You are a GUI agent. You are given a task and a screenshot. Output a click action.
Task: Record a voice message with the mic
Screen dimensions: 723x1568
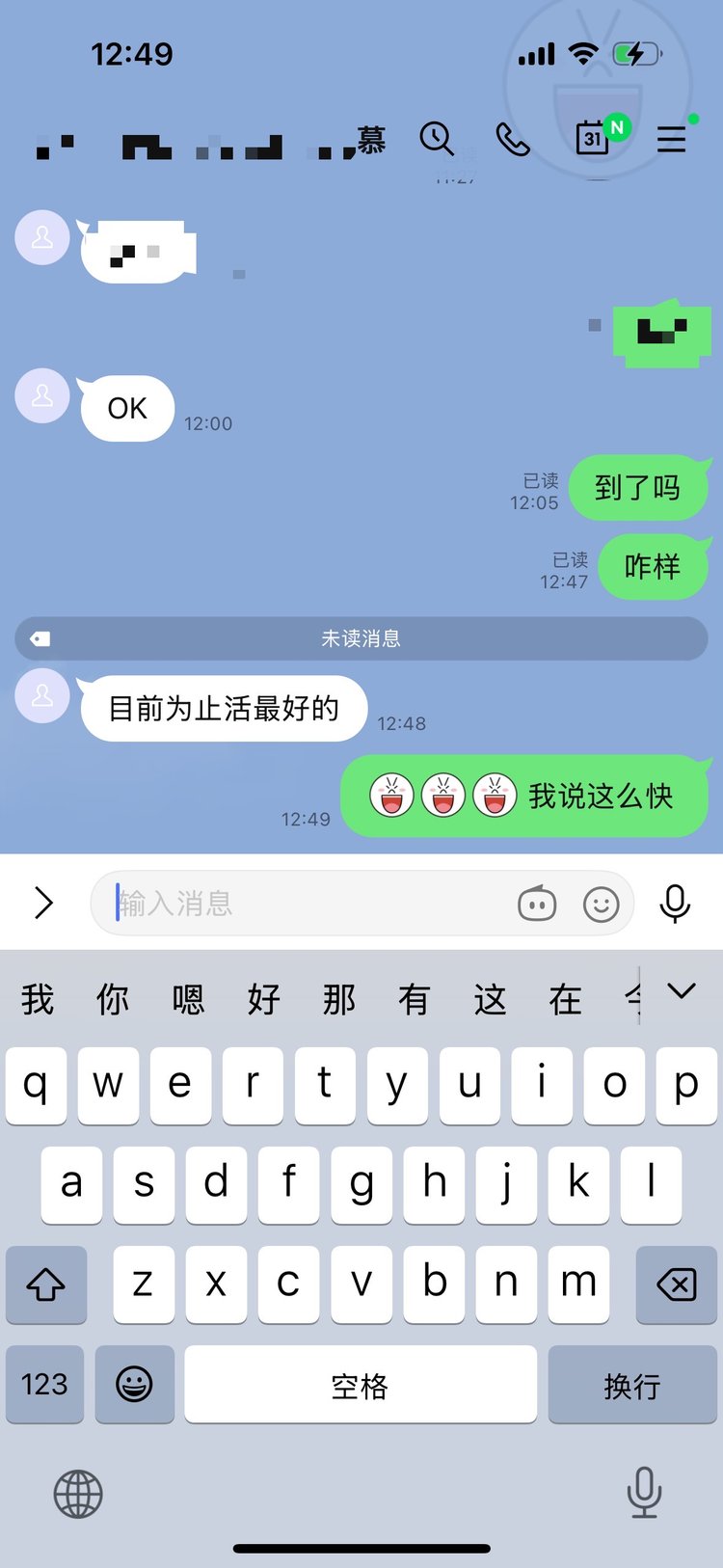click(x=675, y=903)
